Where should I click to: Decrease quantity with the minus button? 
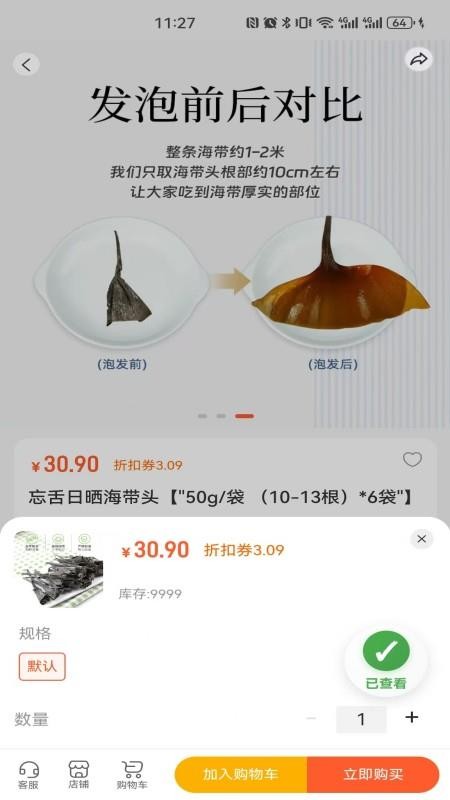(311, 718)
